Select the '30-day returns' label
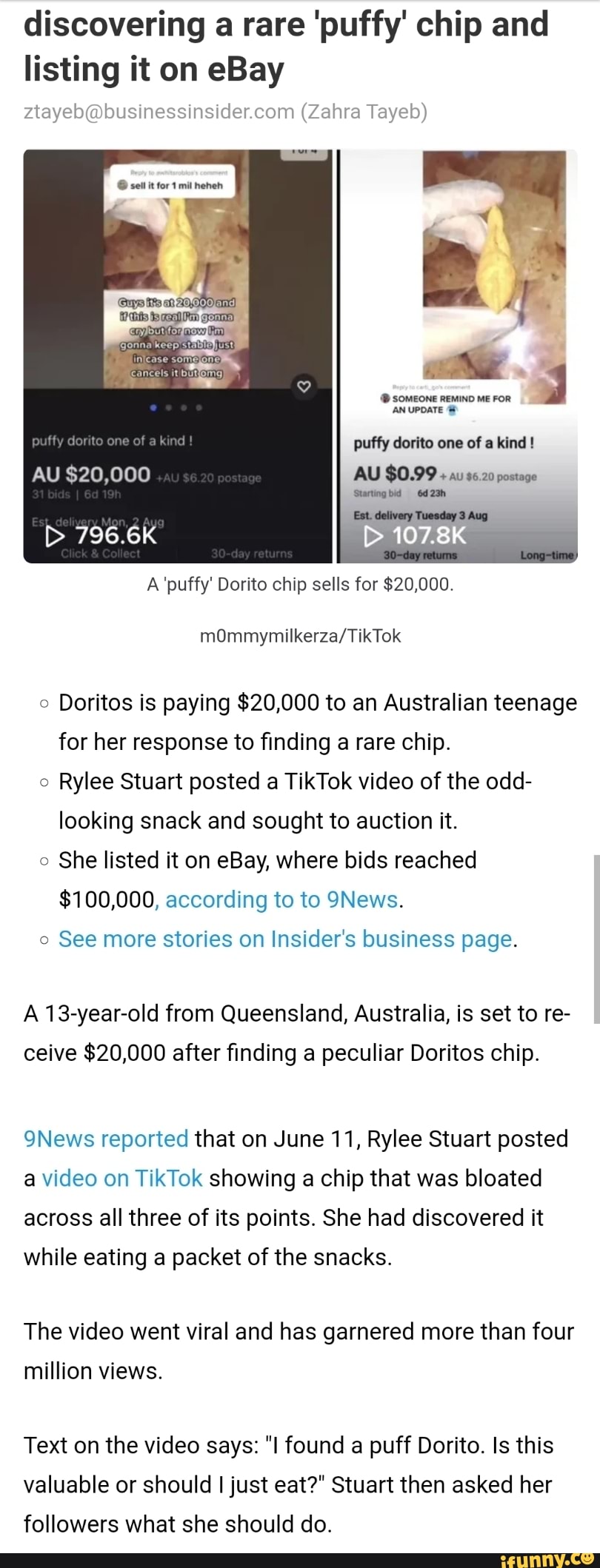The width and height of the screenshot is (600, 1568). [250, 552]
